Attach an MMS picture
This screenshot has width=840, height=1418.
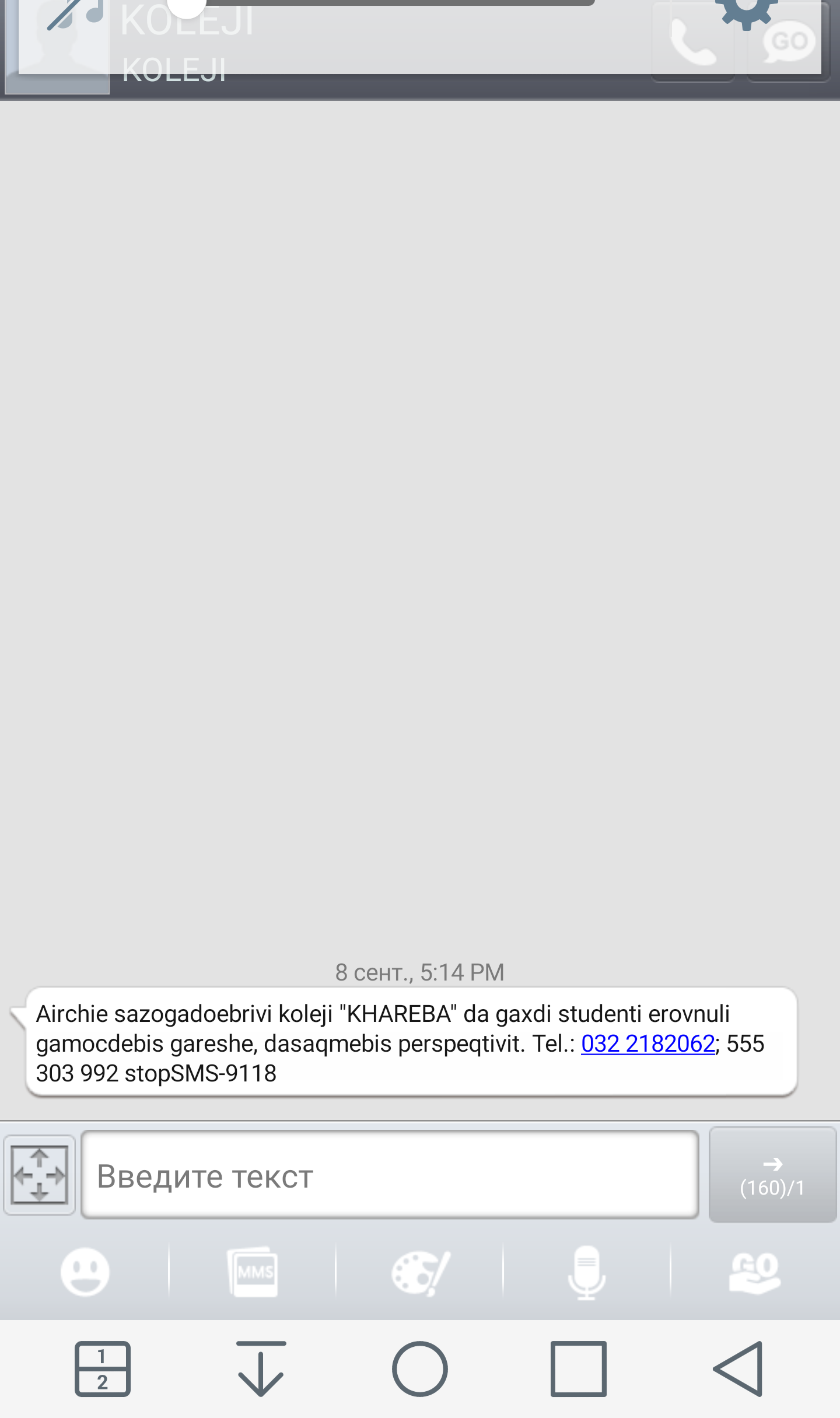(253, 1272)
